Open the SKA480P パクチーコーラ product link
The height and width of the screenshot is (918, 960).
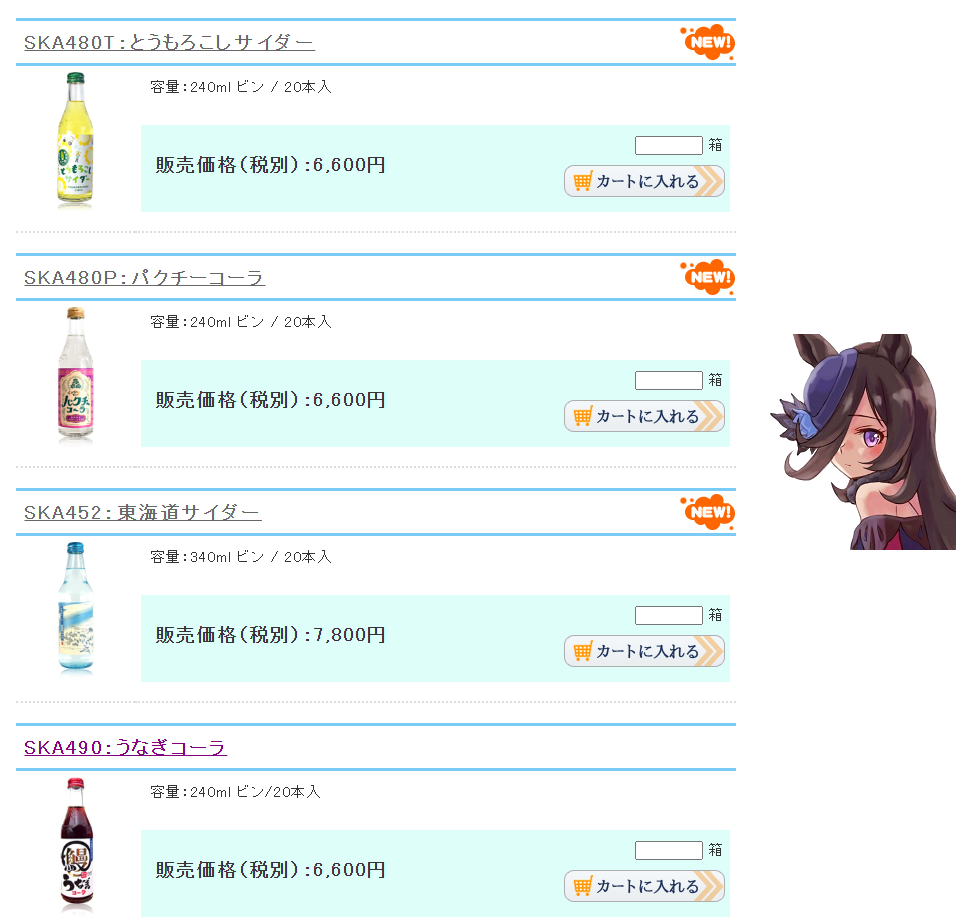[144, 278]
